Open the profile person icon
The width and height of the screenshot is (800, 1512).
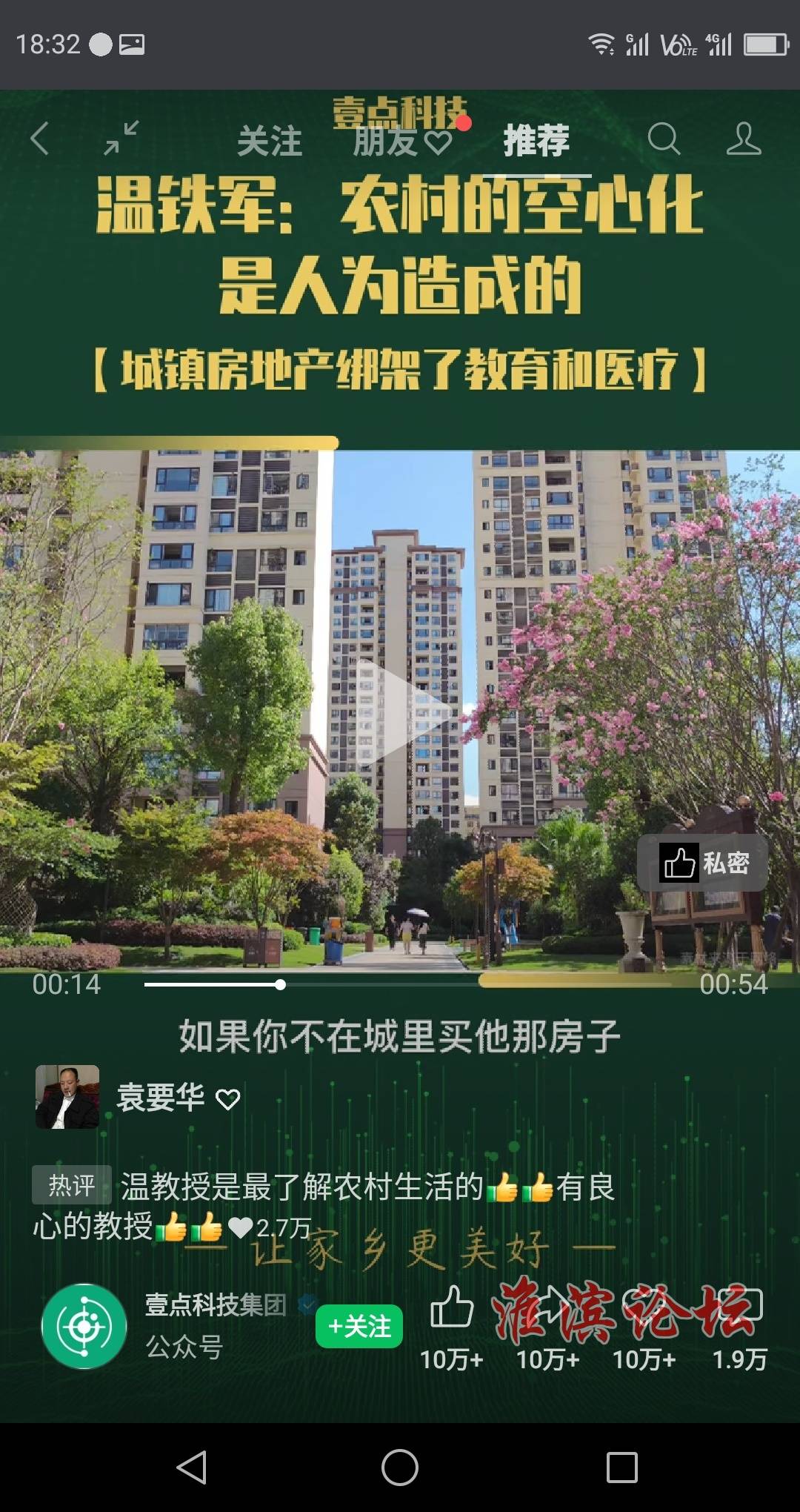click(743, 139)
